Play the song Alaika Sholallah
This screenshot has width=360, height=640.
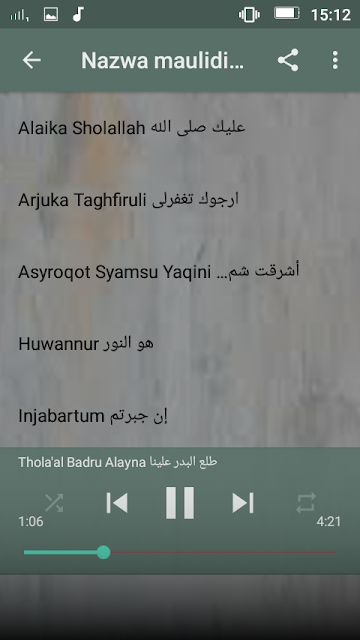click(180, 128)
